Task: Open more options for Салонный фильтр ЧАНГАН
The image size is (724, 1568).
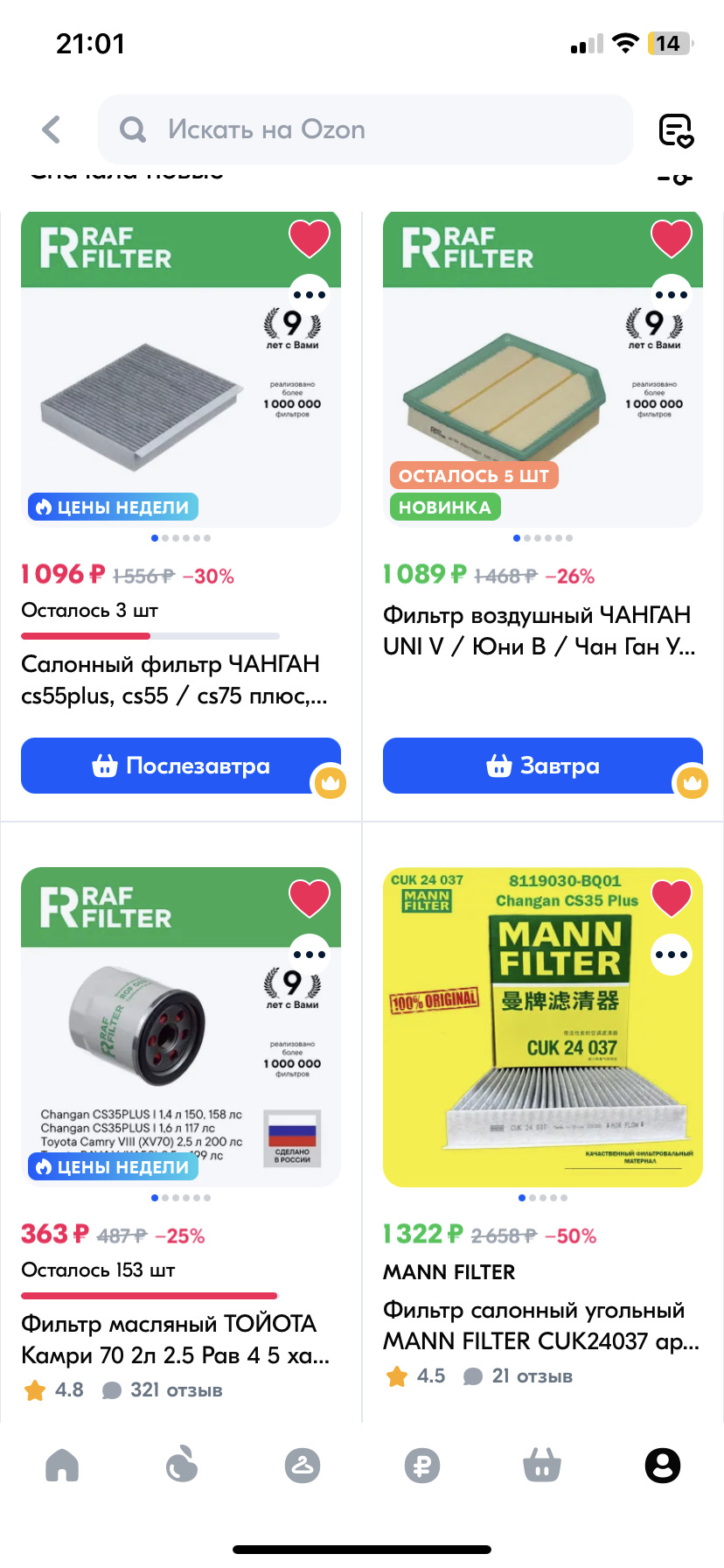Action: (x=310, y=295)
